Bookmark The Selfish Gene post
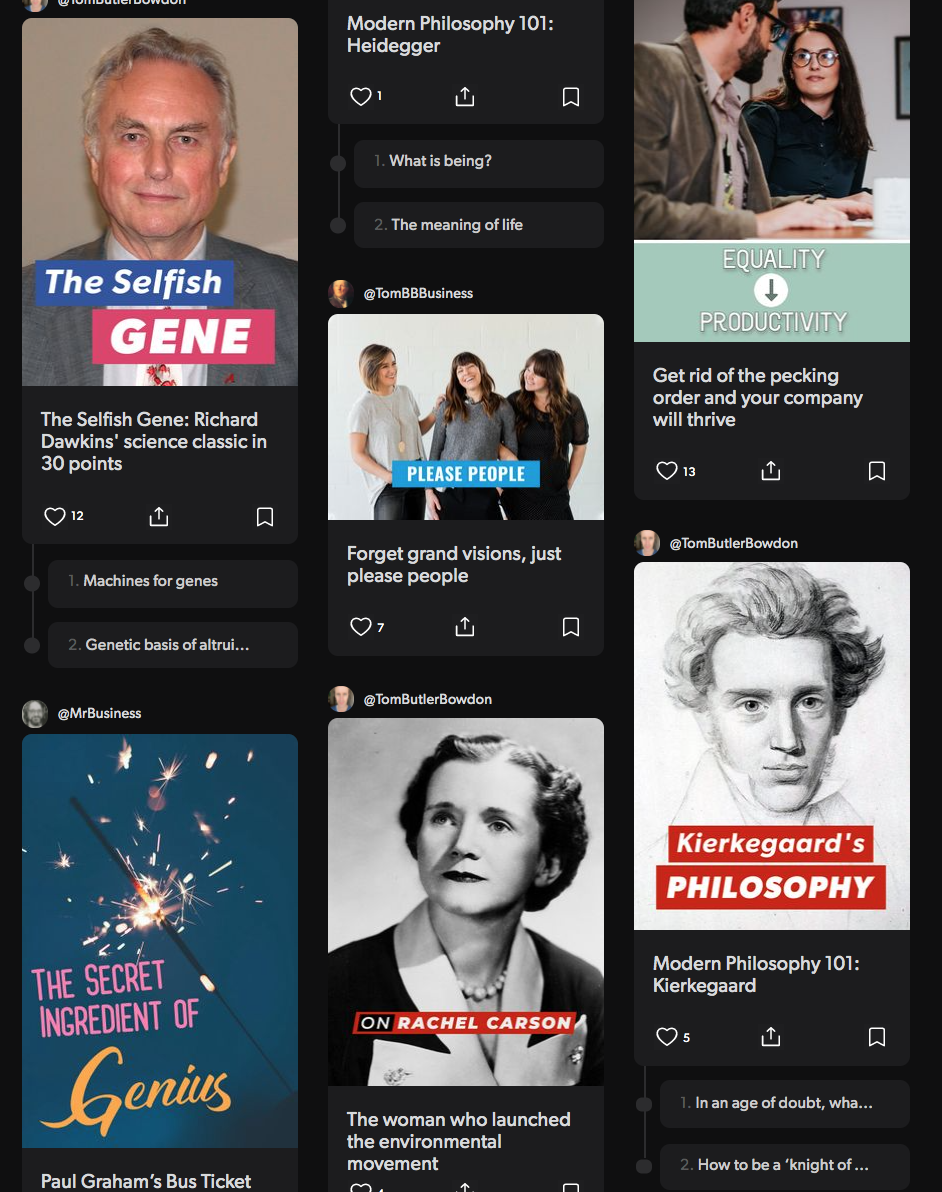The image size is (942, 1192). pos(265,517)
